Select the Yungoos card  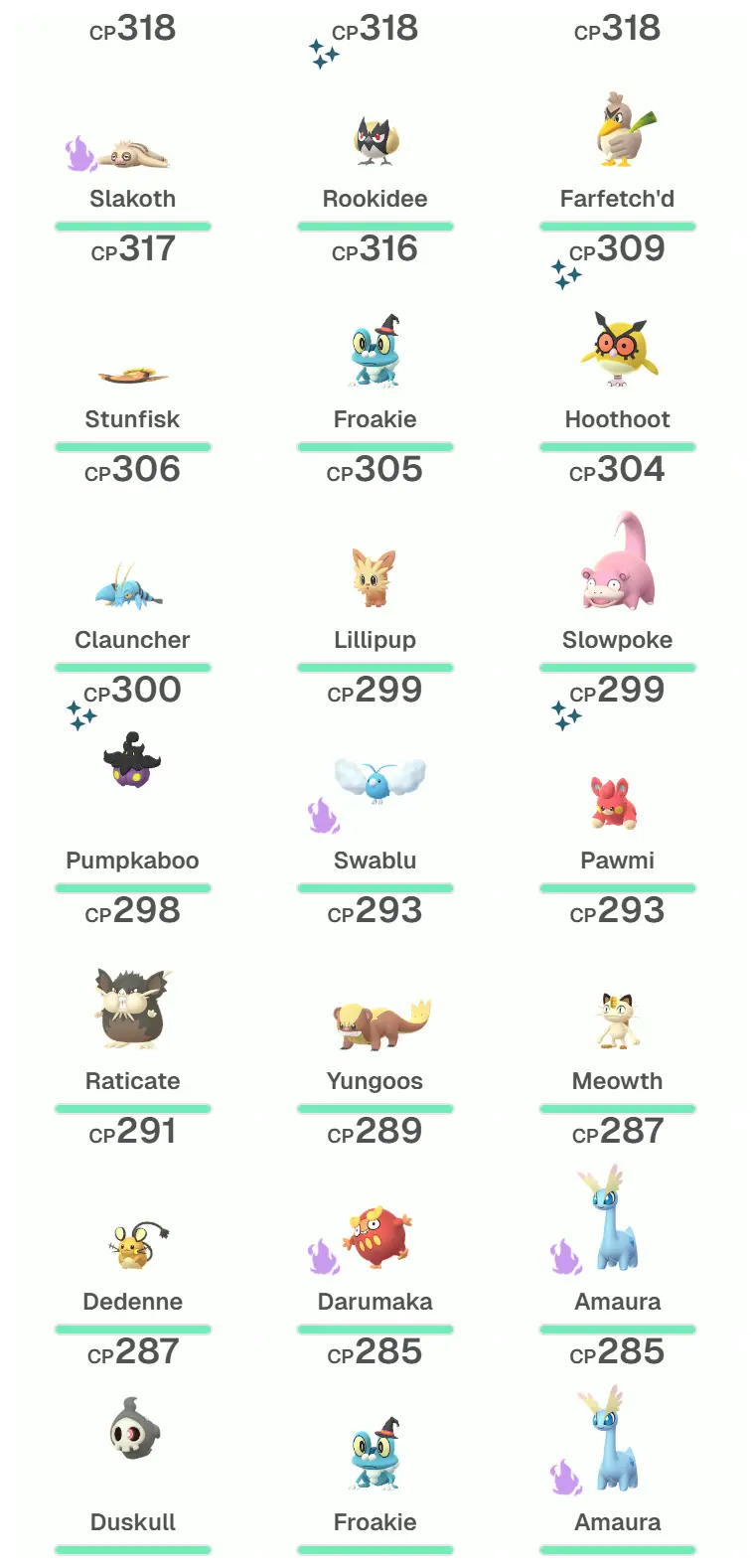click(375, 1023)
